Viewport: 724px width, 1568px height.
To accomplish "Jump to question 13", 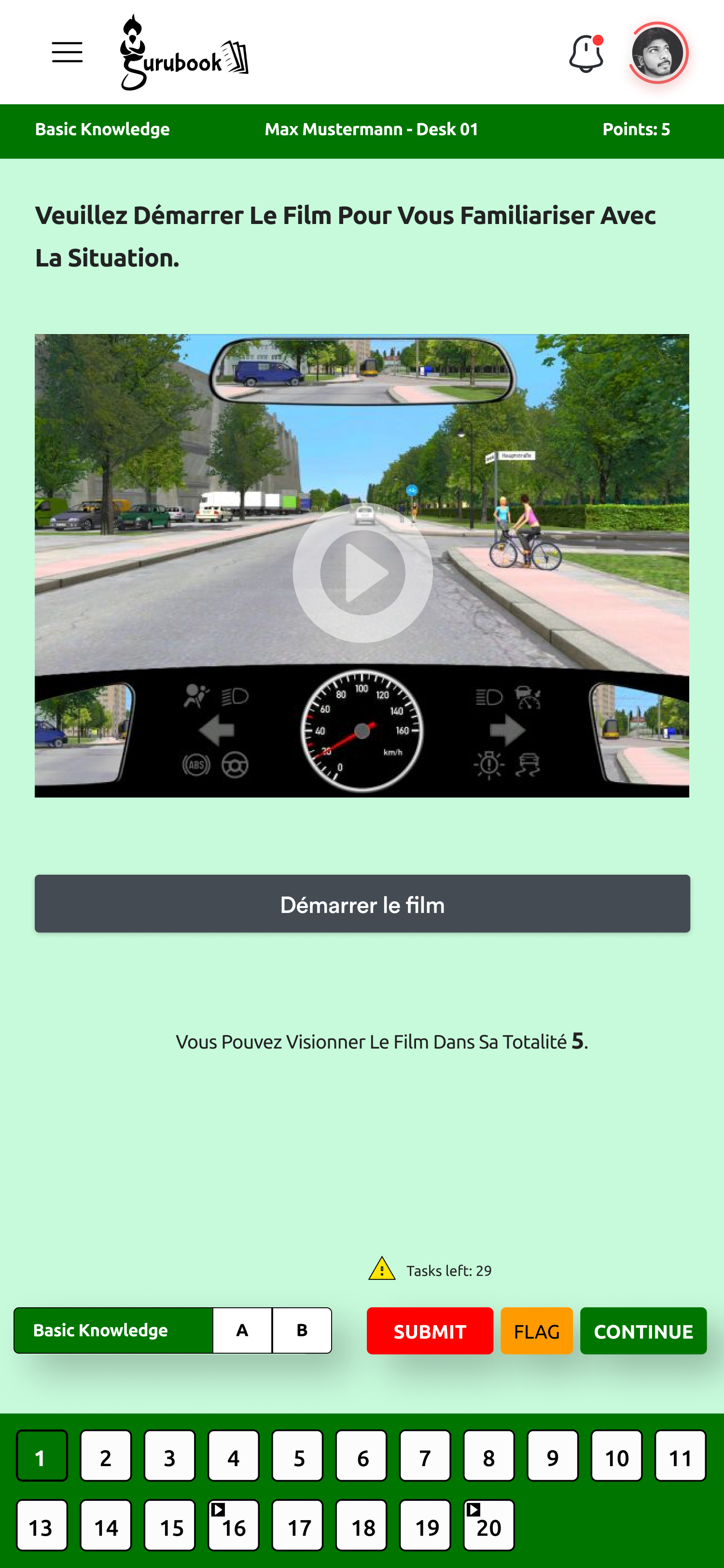I will 42,1526.
